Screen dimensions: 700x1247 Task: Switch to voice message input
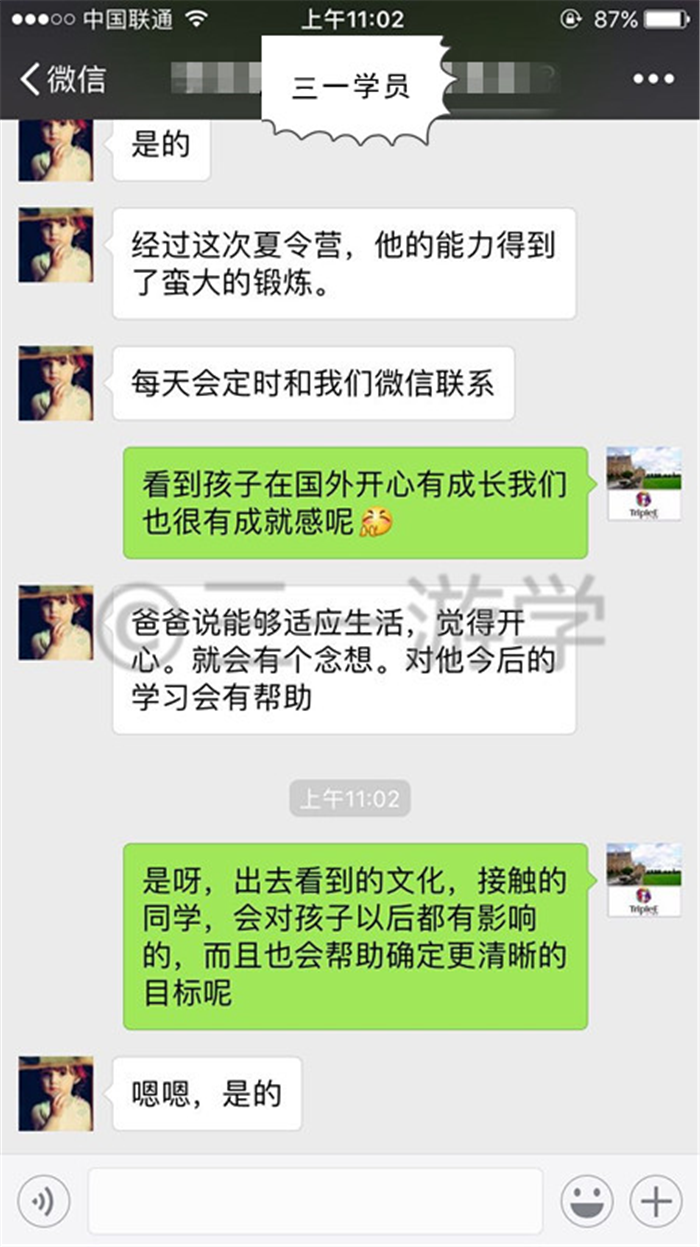tap(43, 1201)
